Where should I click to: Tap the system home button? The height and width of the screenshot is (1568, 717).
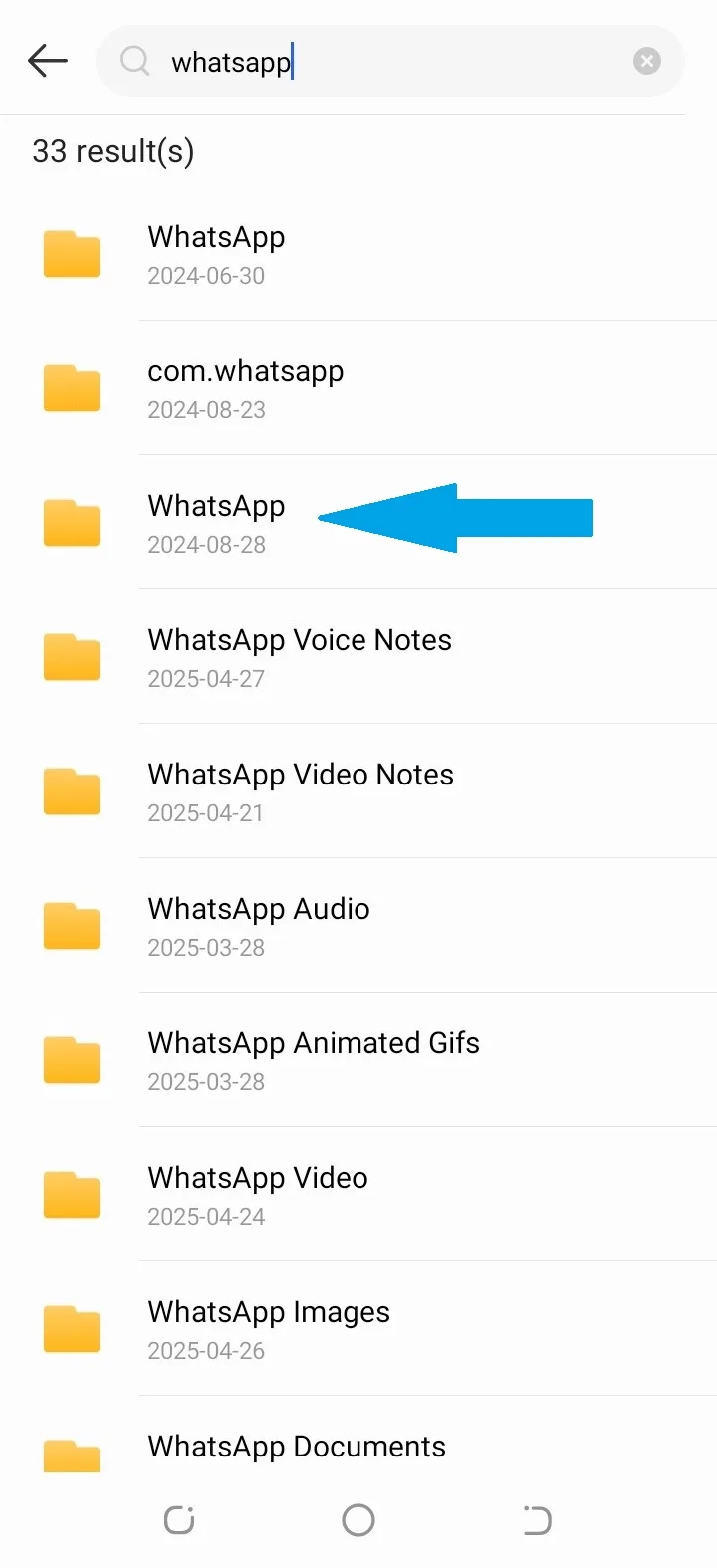click(358, 1520)
